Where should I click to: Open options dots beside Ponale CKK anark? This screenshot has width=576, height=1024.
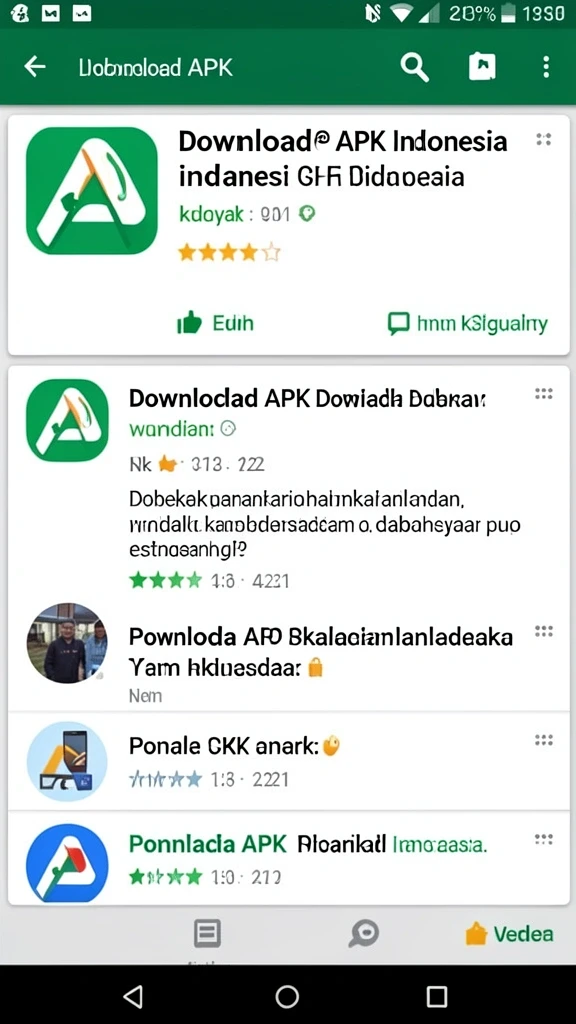click(543, 739)
